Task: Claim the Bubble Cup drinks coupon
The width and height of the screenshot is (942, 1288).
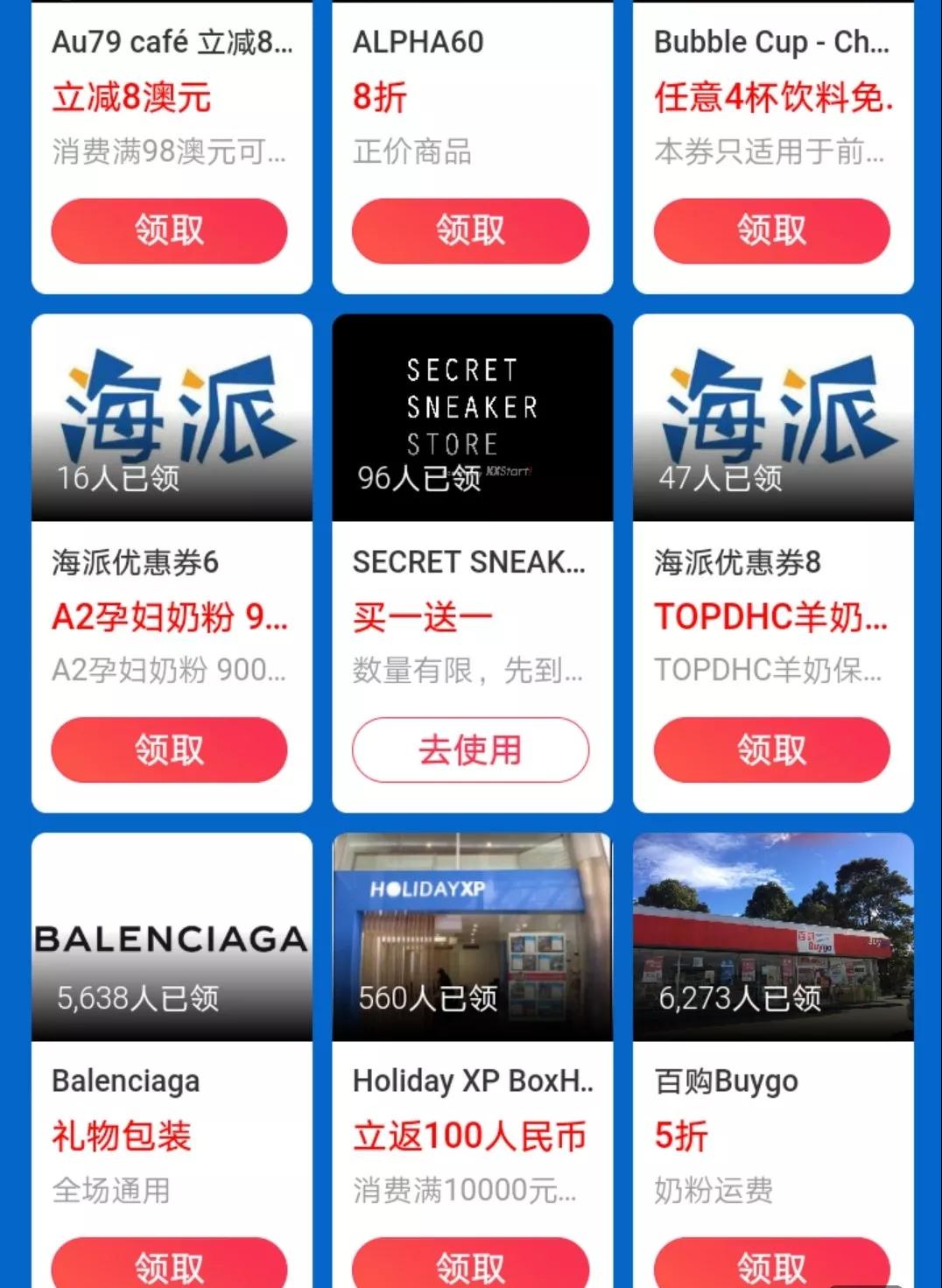Action: click(x=771, y=231)
